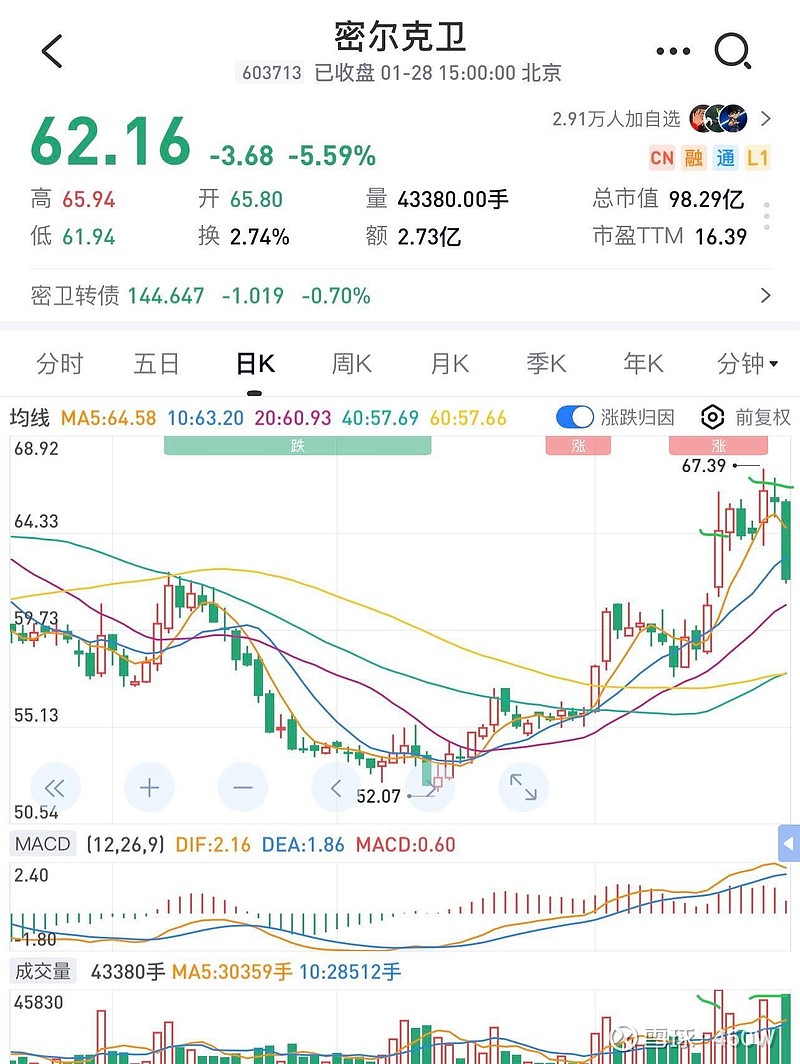This screenshot has width=800, height=1064.
Task: Toggle the 涨跌归因 switch off
Action: click(575, 416)
